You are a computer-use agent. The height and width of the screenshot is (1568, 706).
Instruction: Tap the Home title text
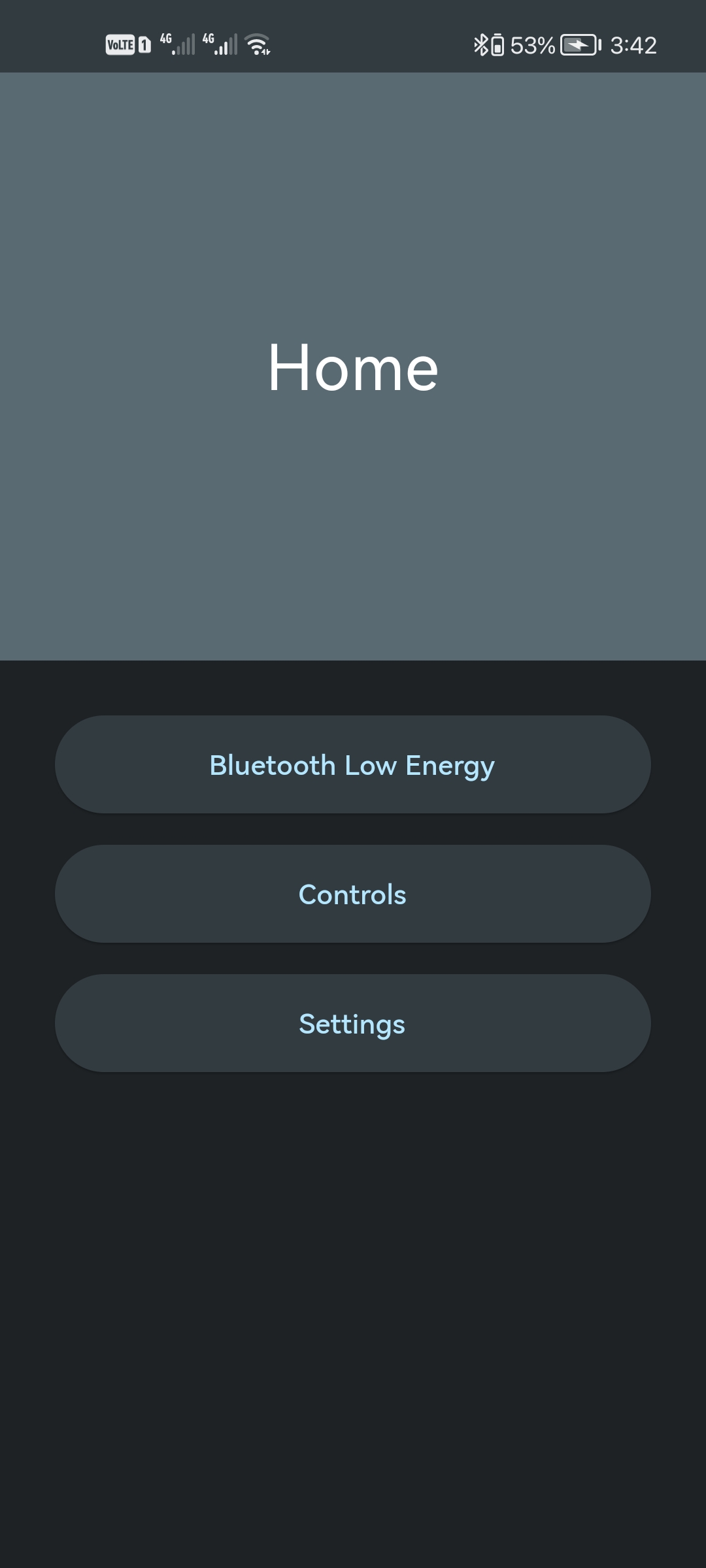coord(353,367)
